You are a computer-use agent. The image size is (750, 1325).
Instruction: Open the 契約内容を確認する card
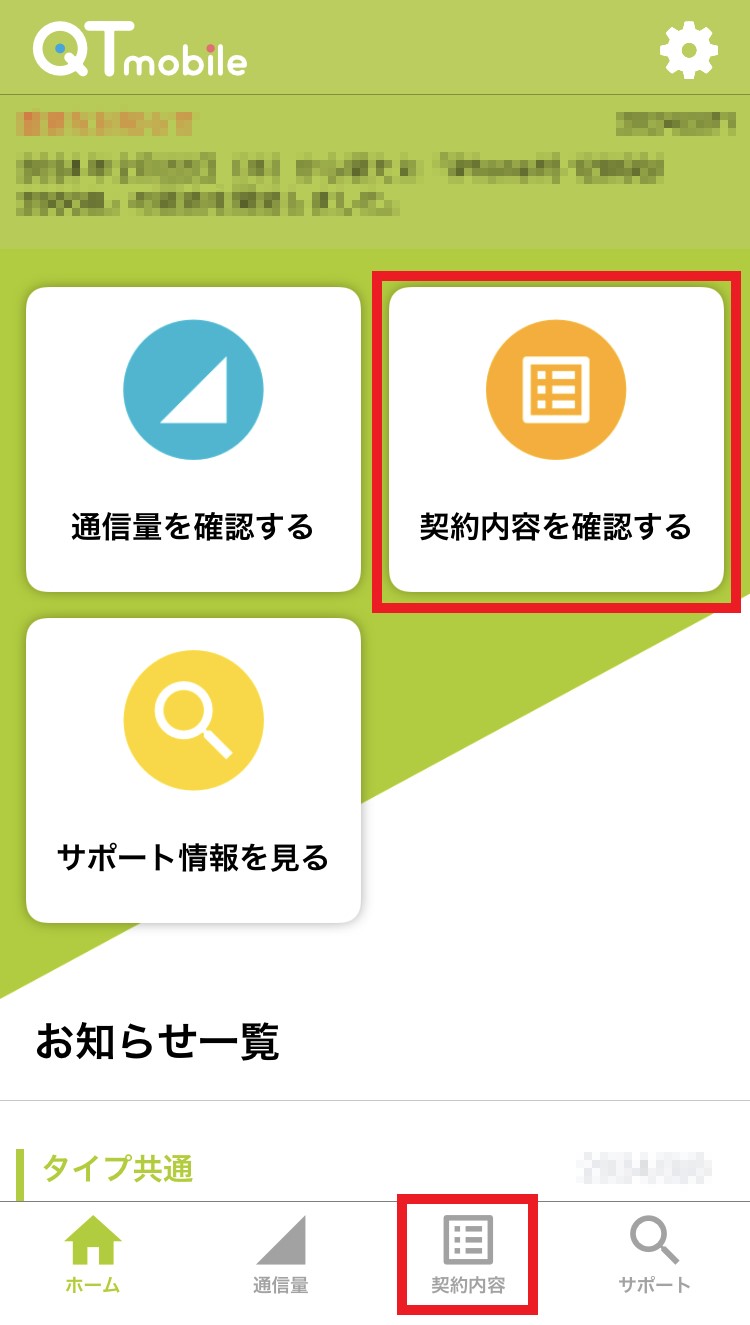pos(556,440)
